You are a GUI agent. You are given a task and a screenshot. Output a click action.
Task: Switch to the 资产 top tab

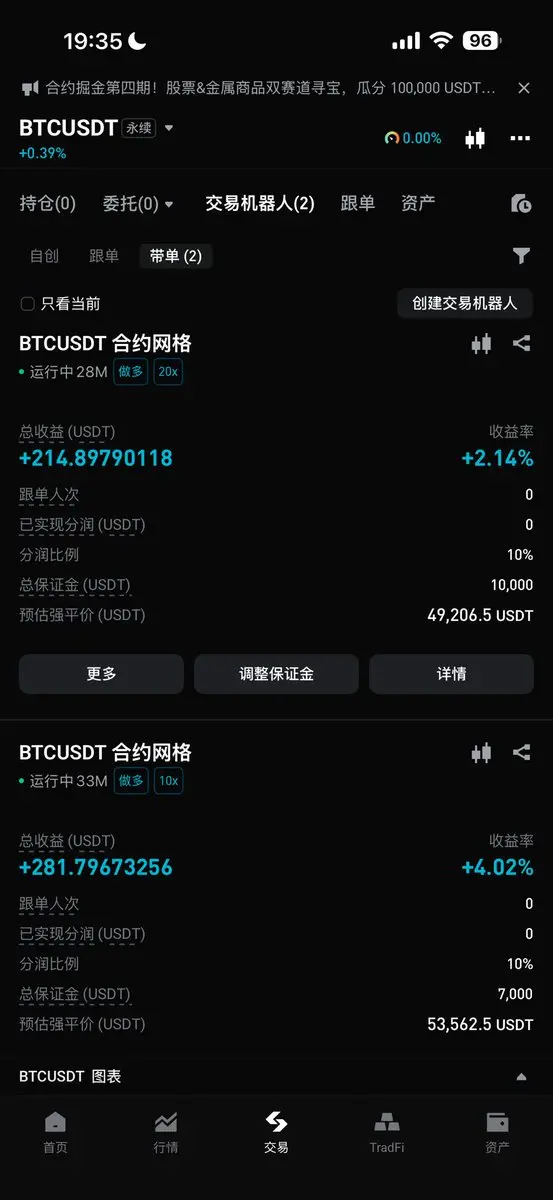point(417,203)
